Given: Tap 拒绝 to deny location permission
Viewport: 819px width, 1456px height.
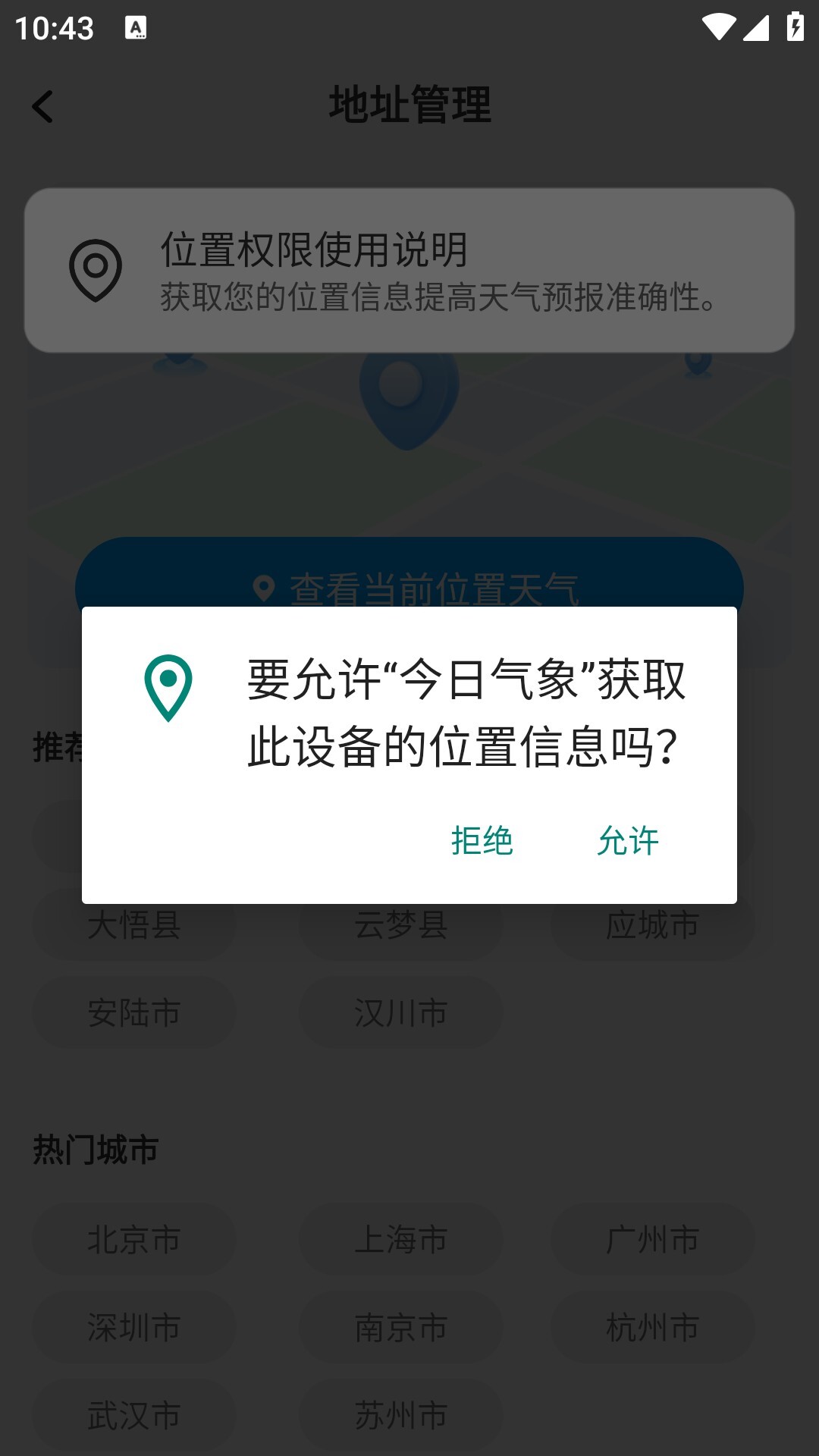Looking at the screenshot, I should coord(482,840).
